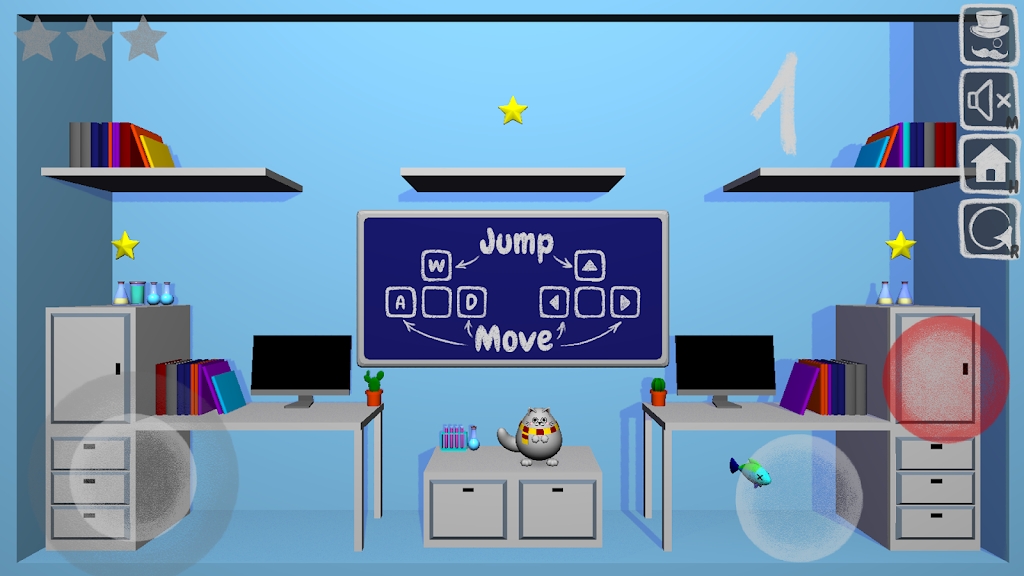This screenshot has width=1024, height=576.
Task: Return to the home menu
Action: click(x=989, y=164)
